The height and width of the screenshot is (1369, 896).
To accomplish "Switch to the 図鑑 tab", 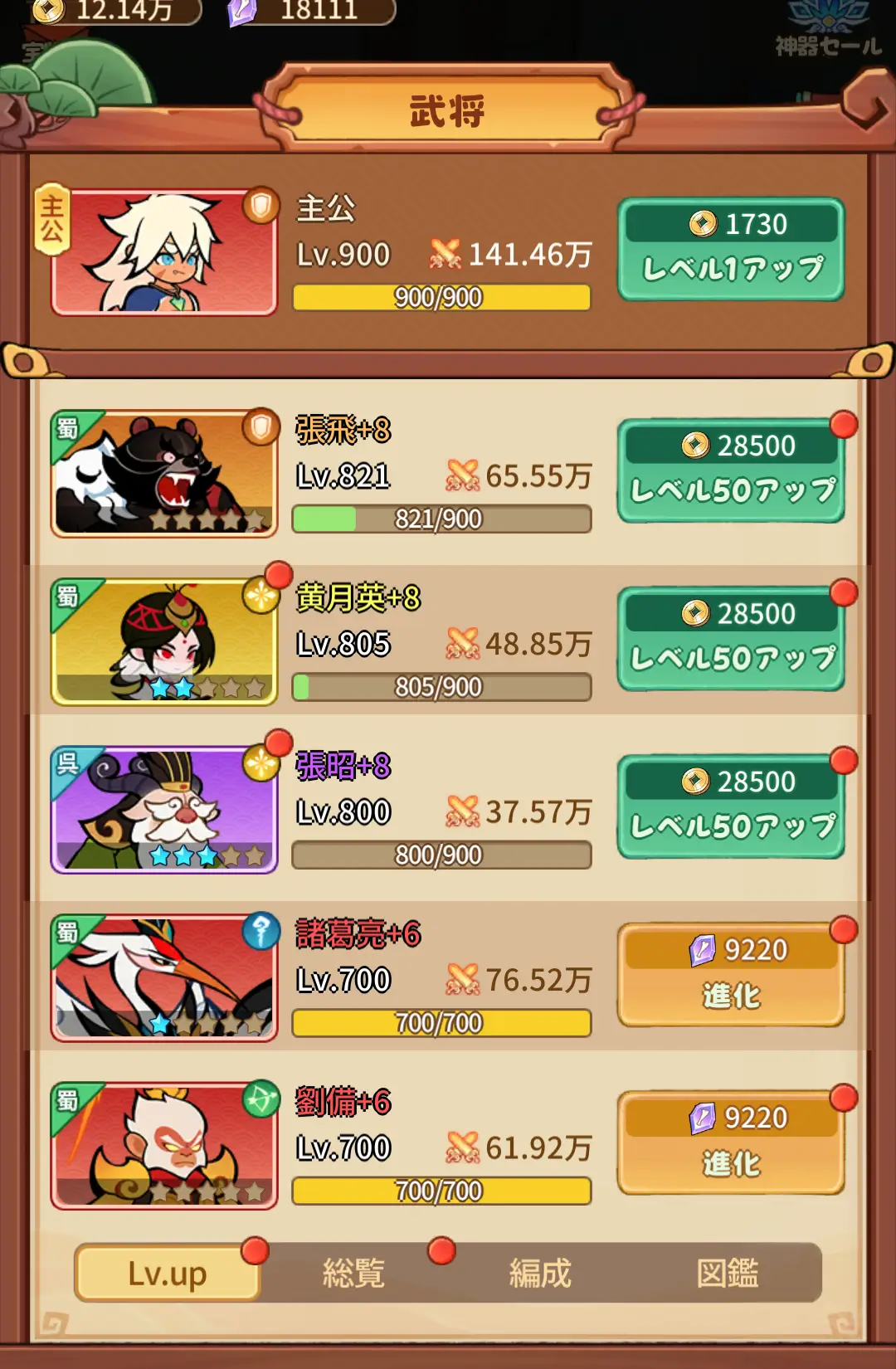I will click(x=728, y=1273).
